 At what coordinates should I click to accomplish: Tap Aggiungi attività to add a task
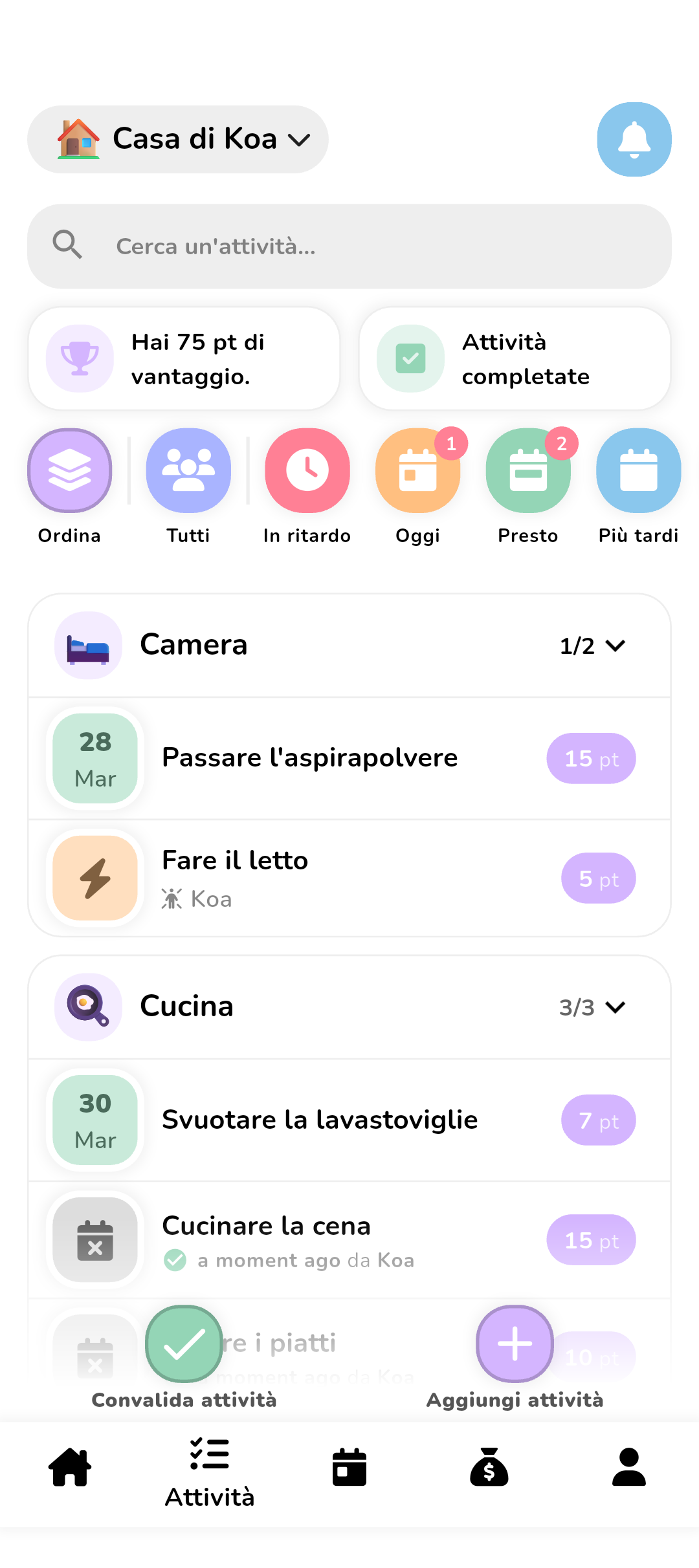pos(513,1343)
